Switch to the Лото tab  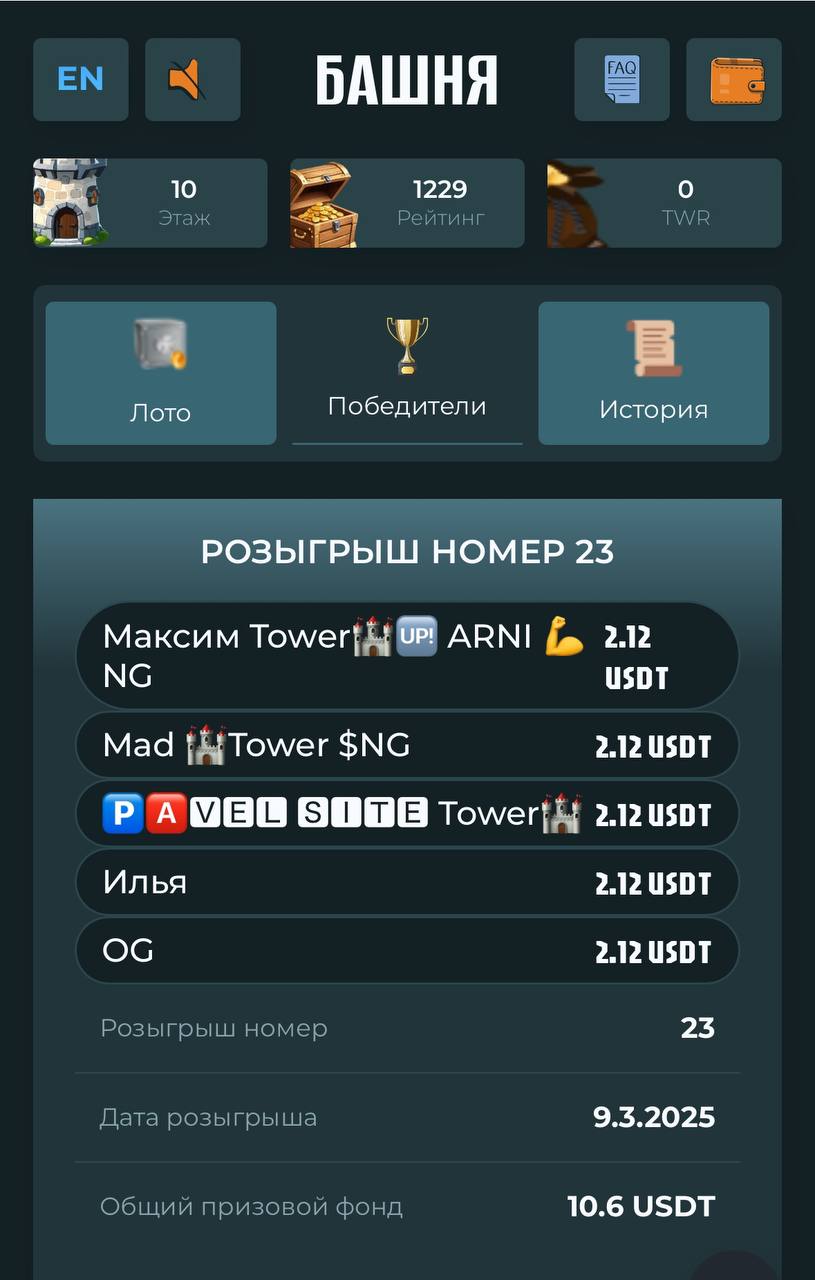point(160,373)
